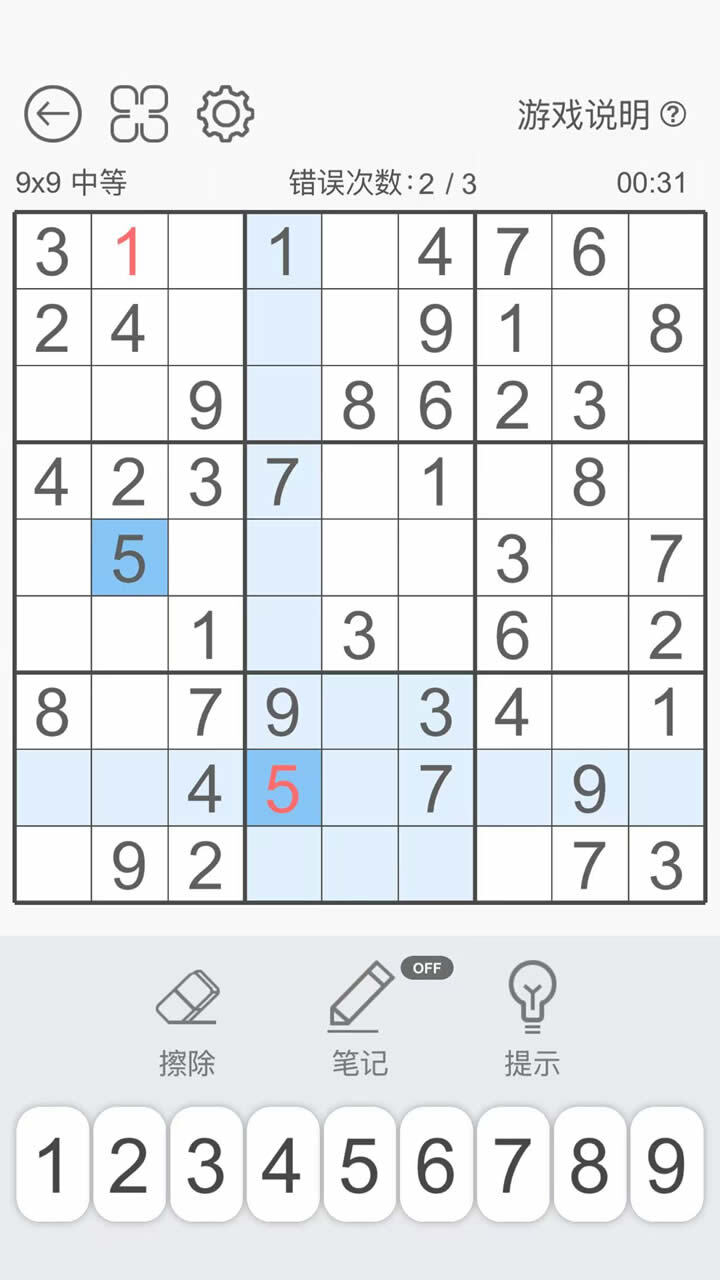Enter number 4 from the keypad
720x1280 pixels.
(283, 1165)
